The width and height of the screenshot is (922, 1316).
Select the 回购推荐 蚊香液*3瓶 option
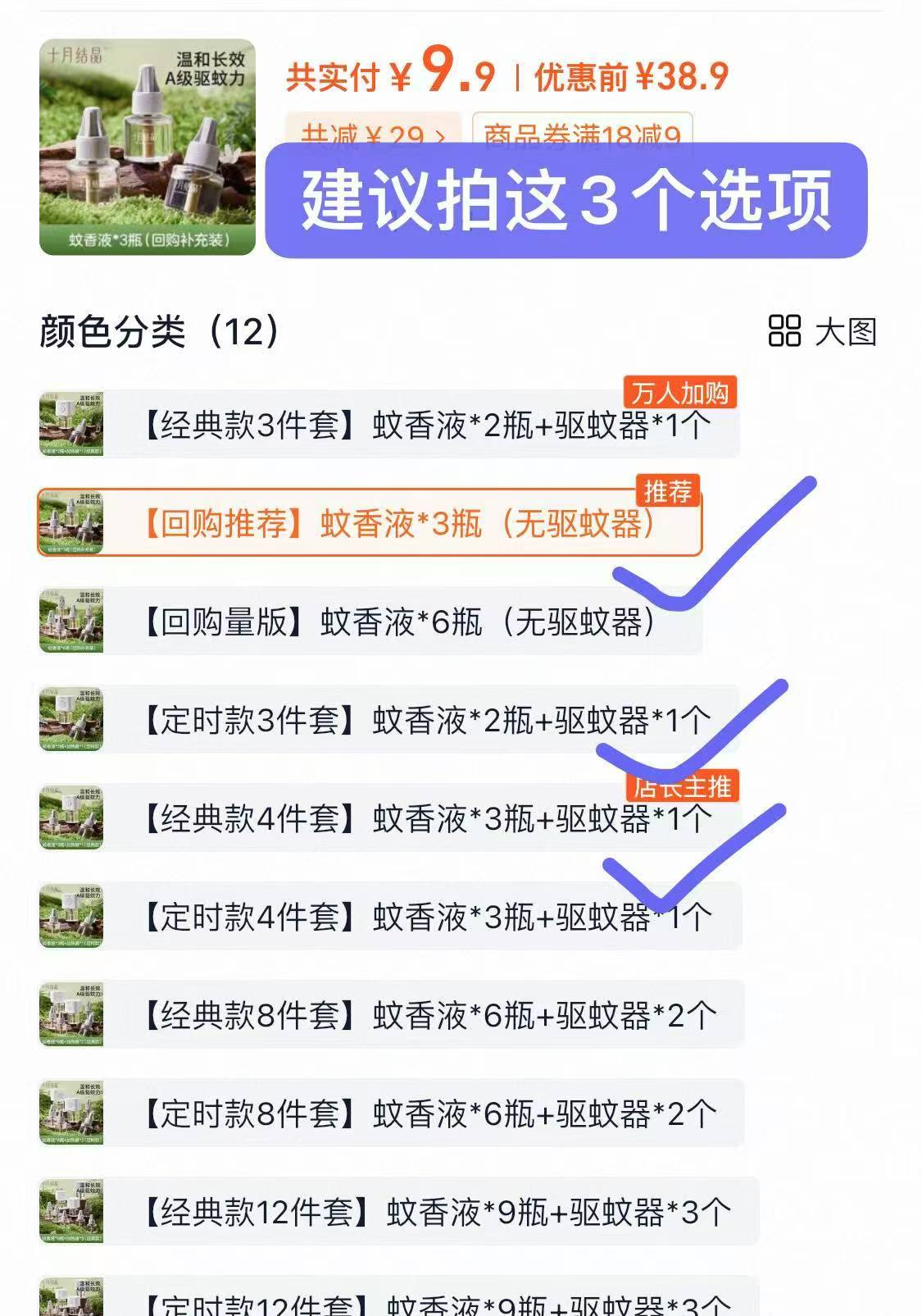click(x=369, y=521)
